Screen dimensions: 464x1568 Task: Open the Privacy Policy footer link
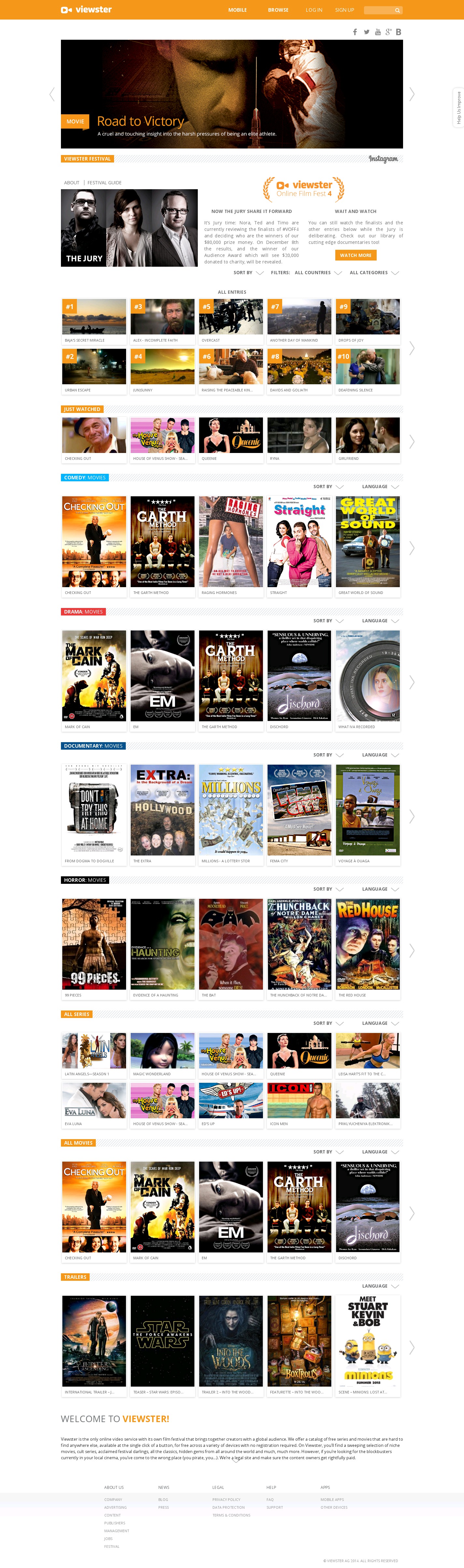[x=226, y=1500]
